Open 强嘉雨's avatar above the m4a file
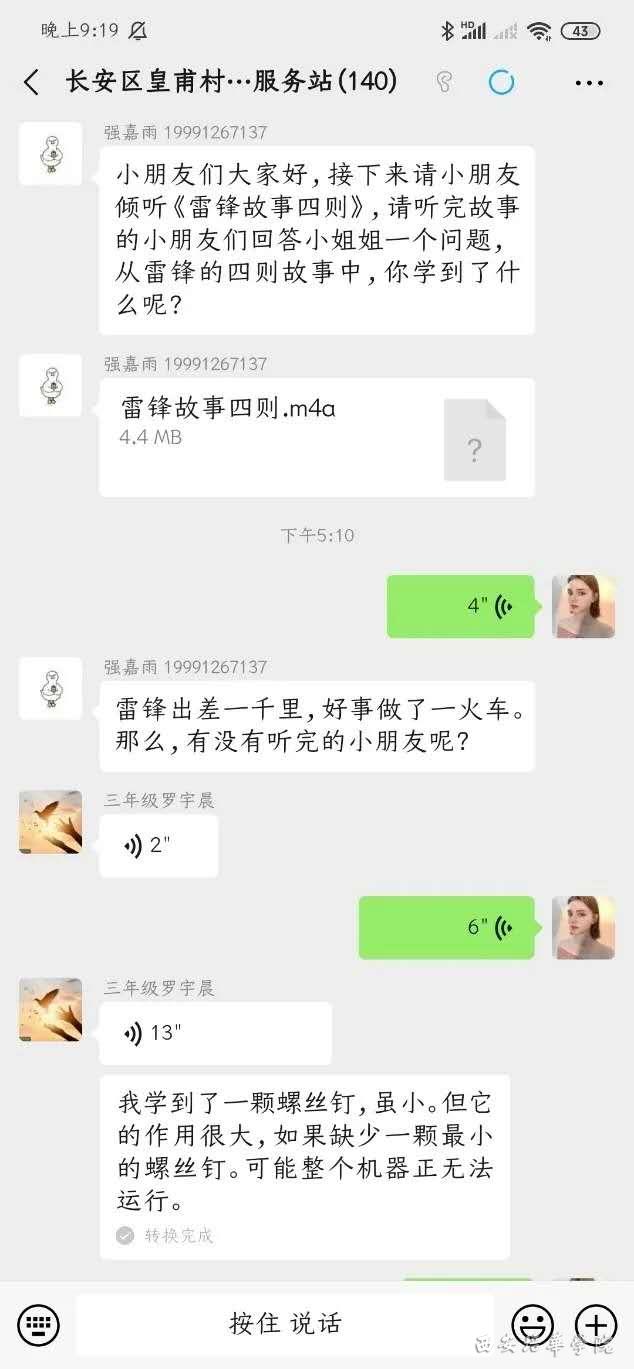 click(x=50, y=385)
